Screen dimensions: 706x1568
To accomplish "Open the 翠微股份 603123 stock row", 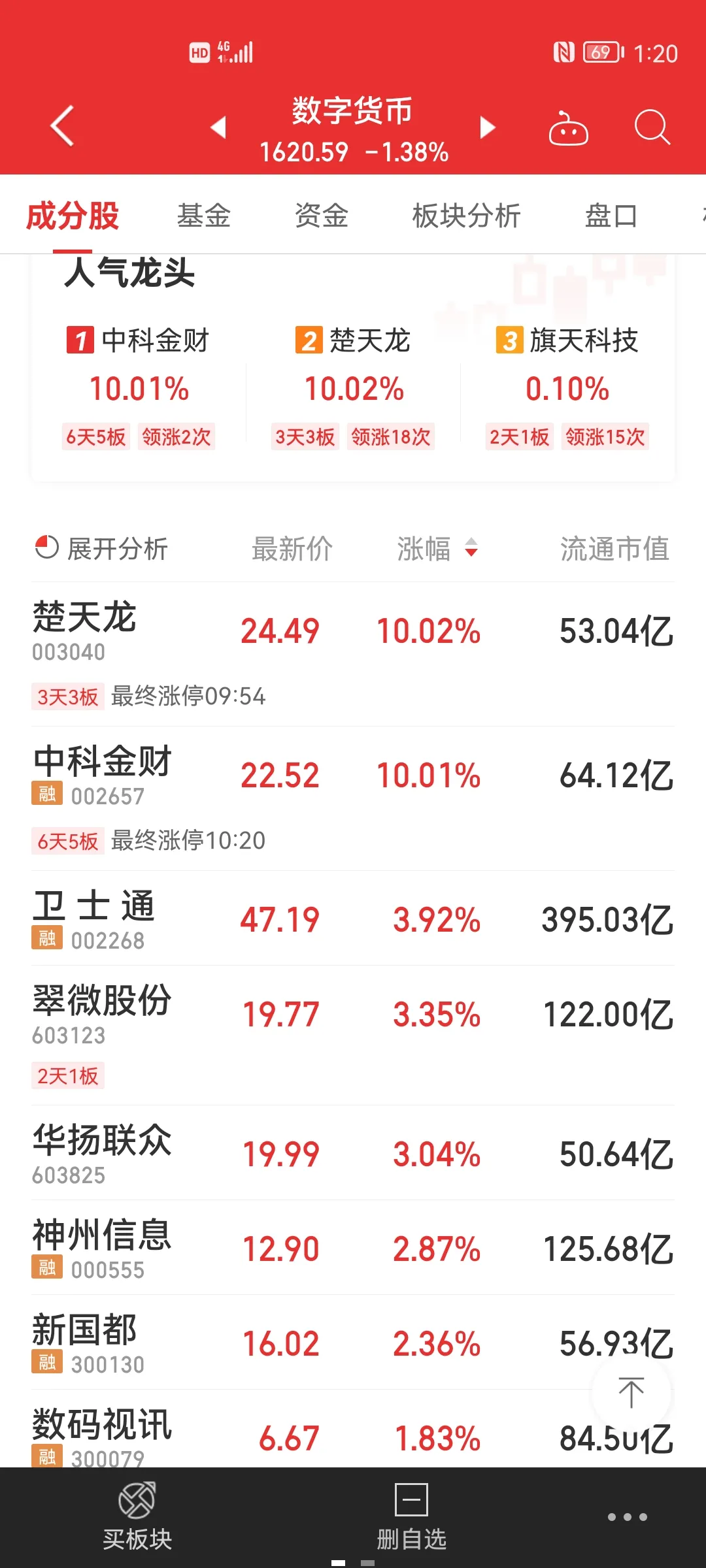I will (353, 1015).
